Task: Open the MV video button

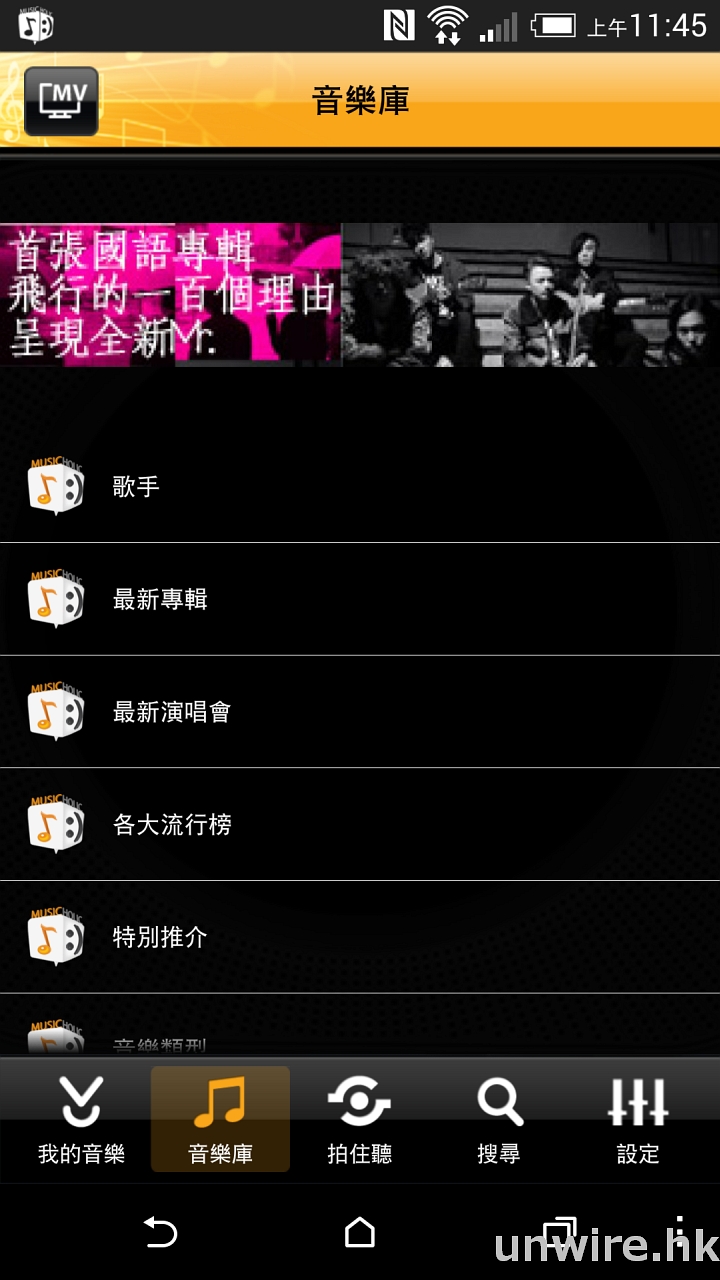Action: click(61, 100)
